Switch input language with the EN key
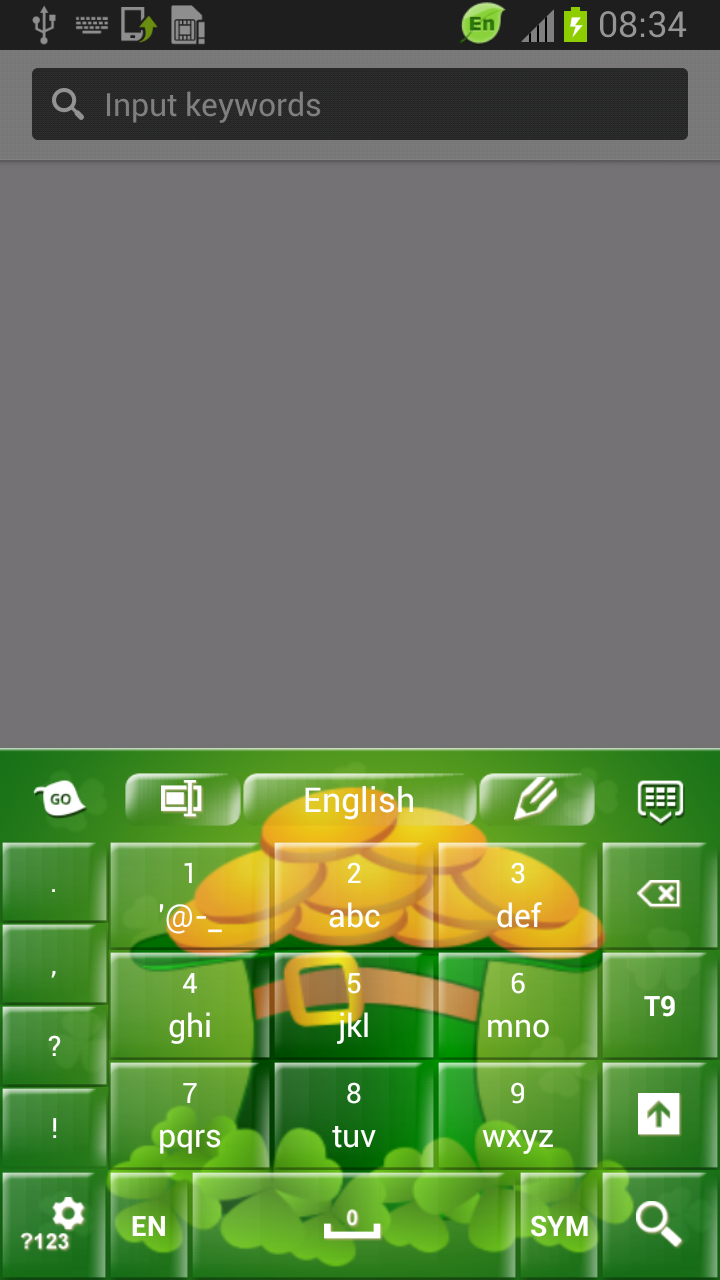 [148, 1224]
